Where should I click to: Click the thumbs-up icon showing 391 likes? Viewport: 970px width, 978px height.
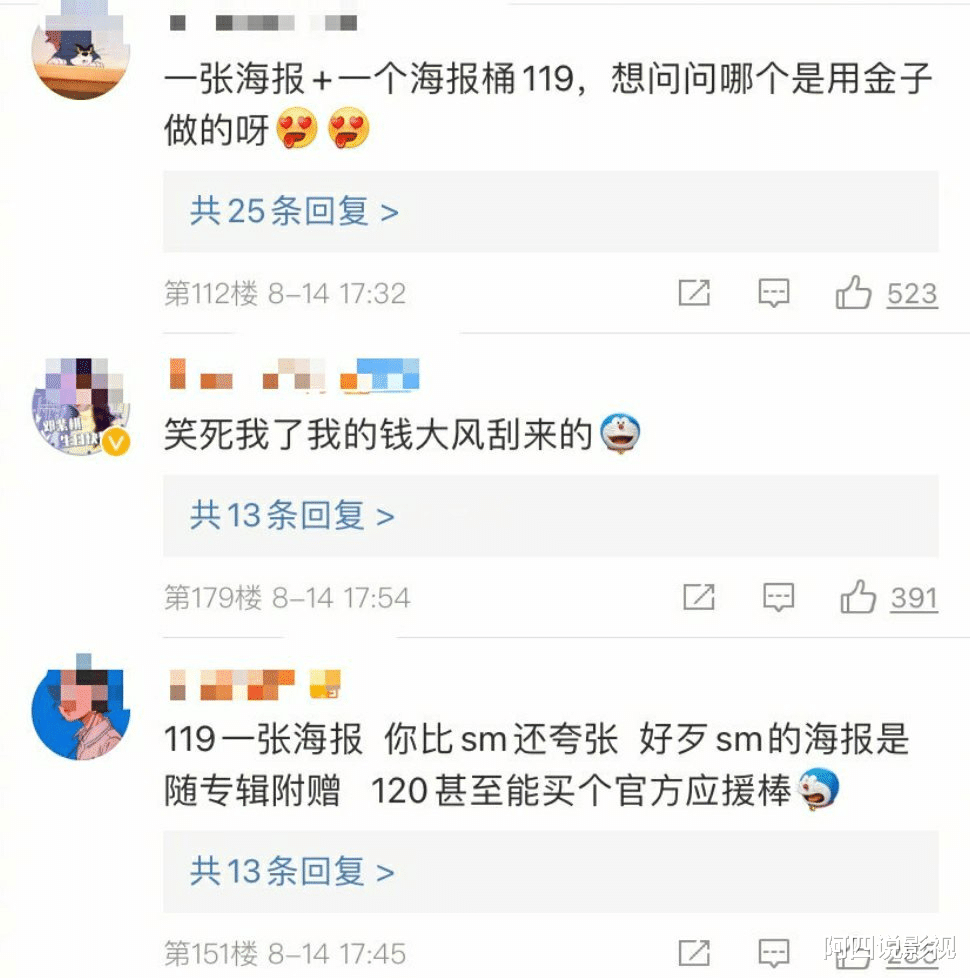[855, 597]
